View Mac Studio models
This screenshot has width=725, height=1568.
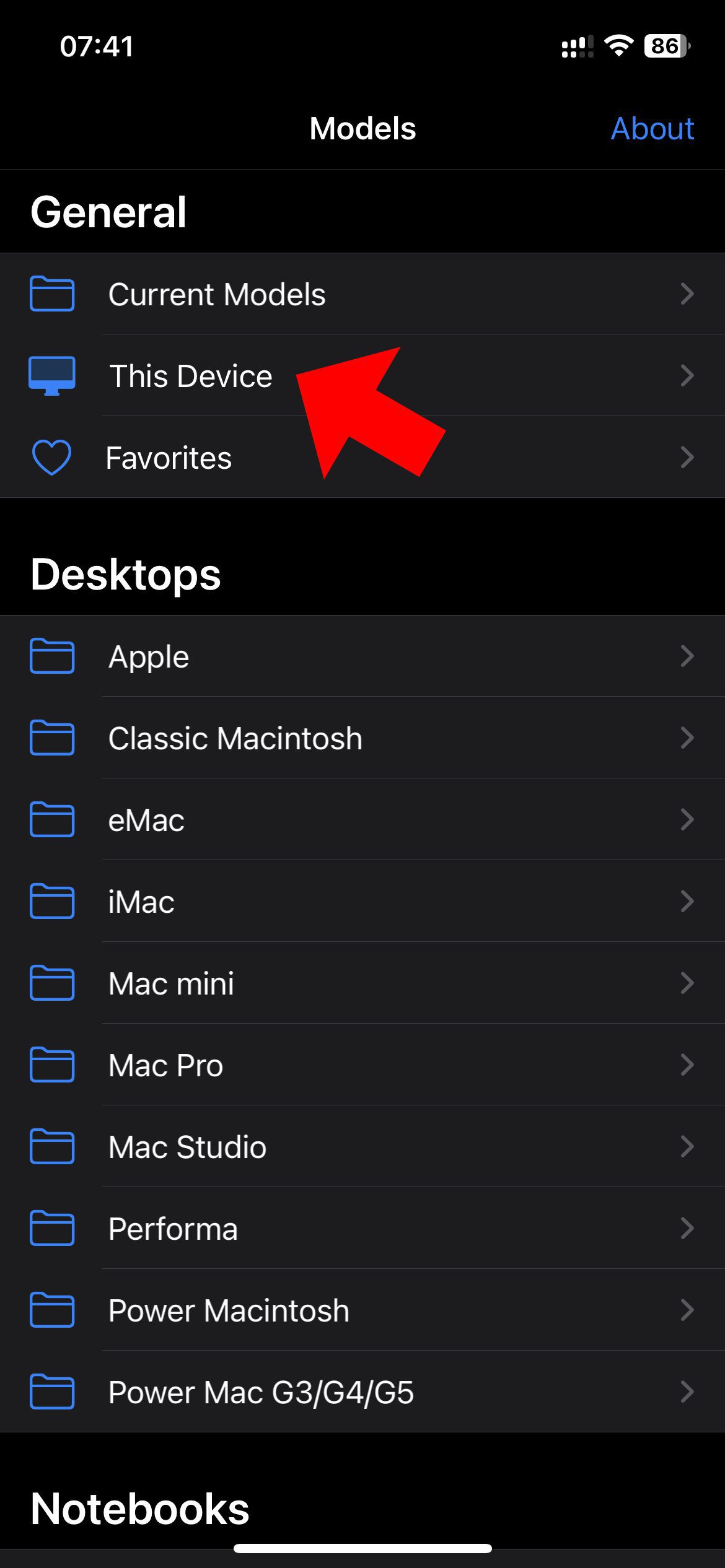(x=362, y=1146)
